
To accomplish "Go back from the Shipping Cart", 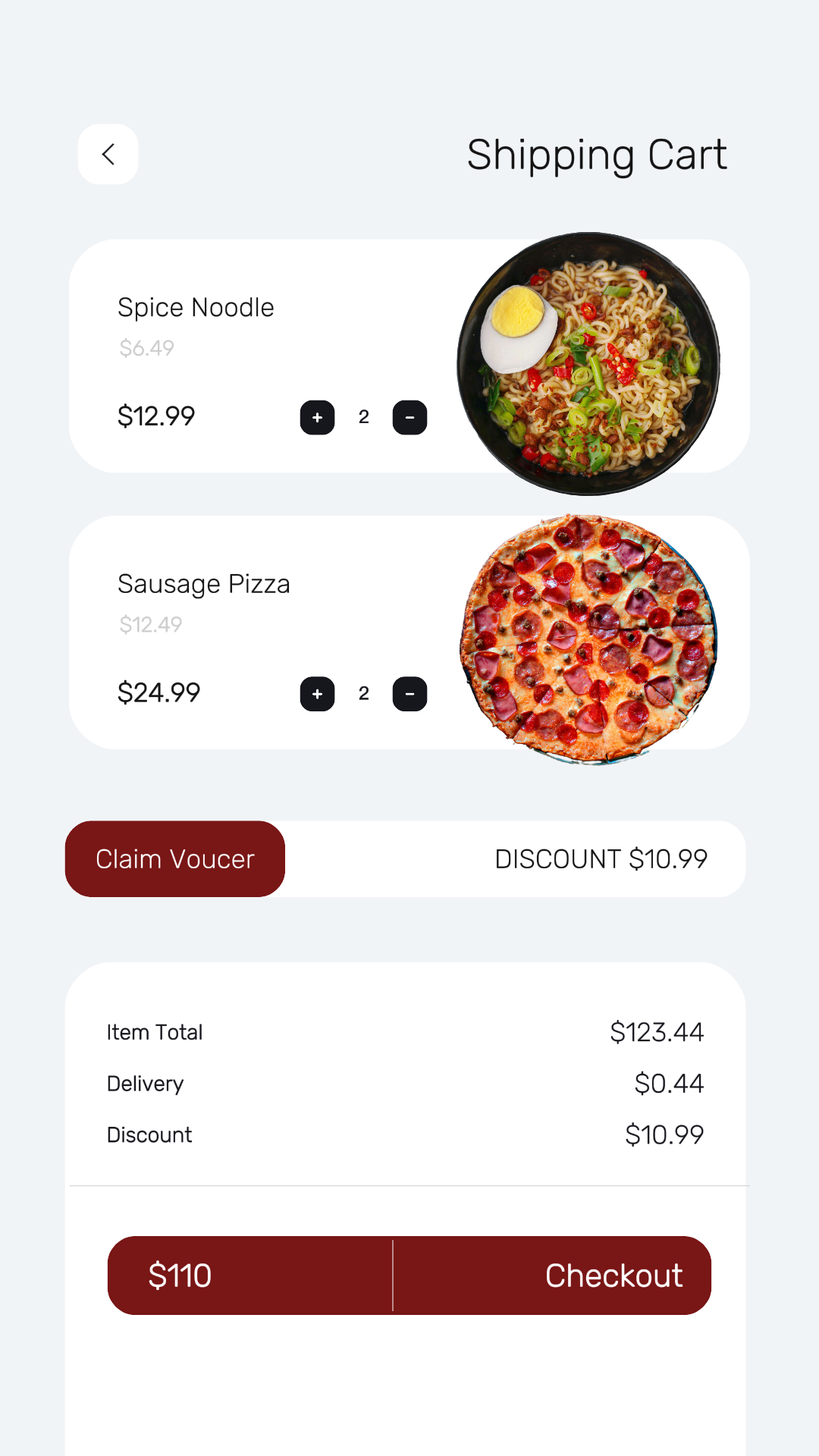I will pos(108,155).
